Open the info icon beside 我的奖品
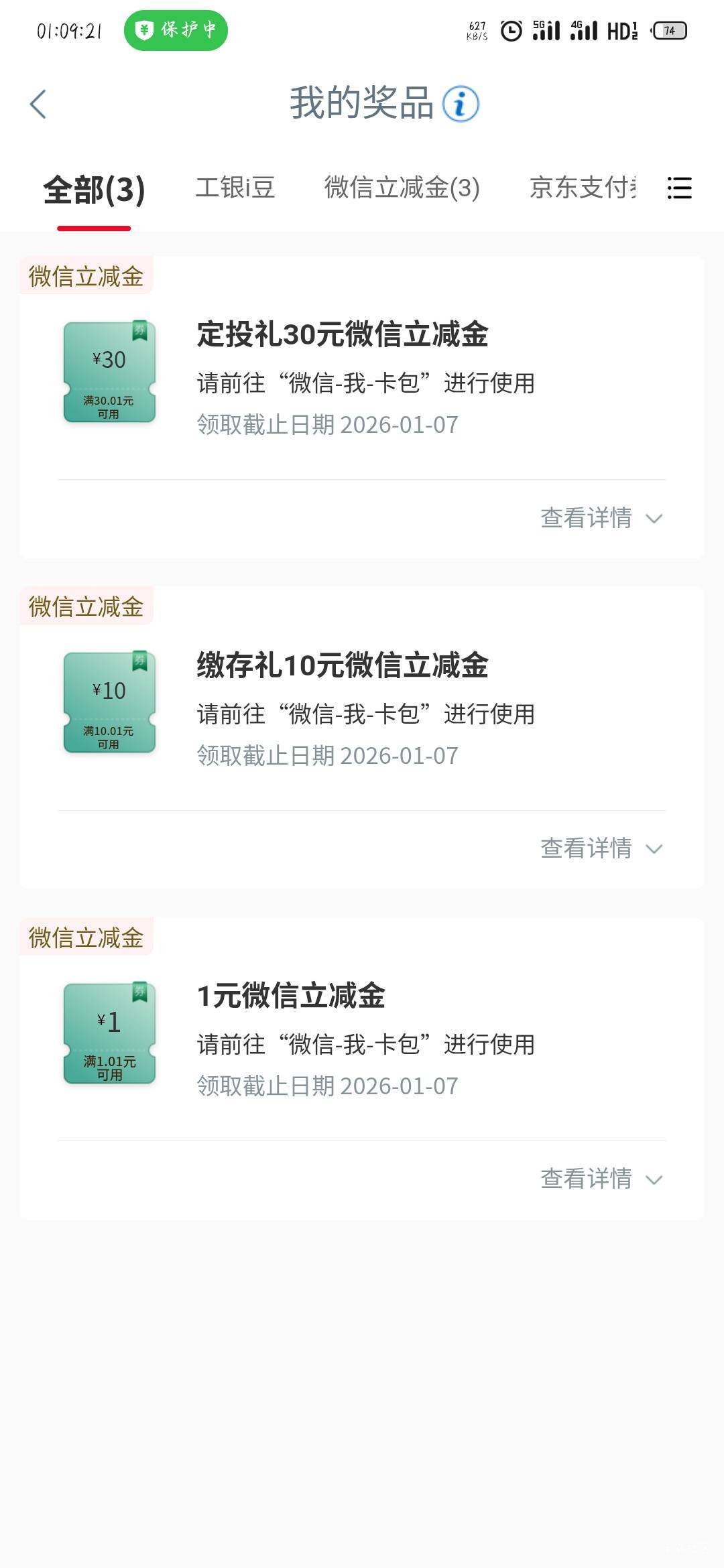Screen dimensions: 724x1568 (461, 104)
